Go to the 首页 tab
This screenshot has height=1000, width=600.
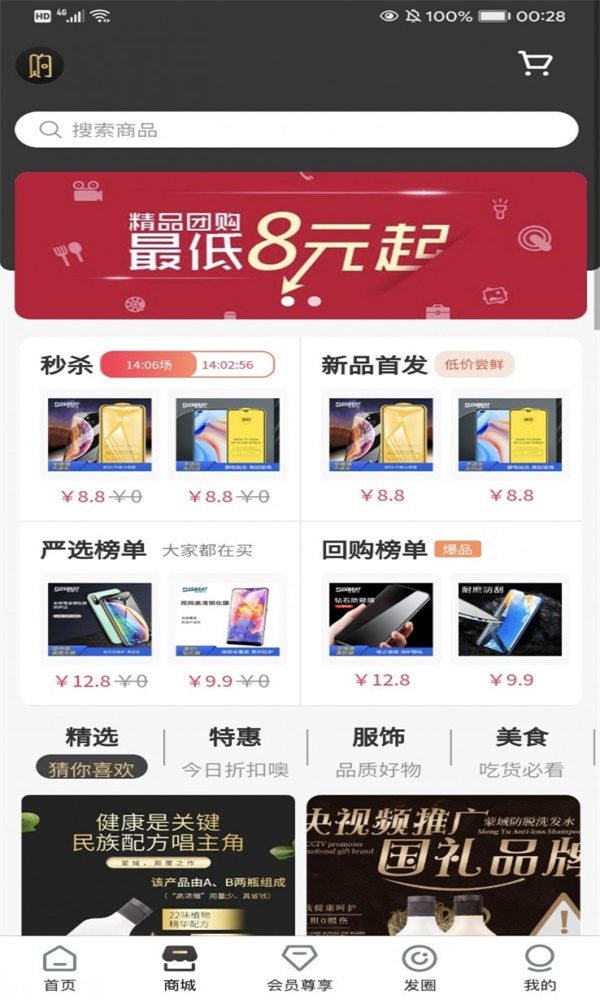[59, 968]
